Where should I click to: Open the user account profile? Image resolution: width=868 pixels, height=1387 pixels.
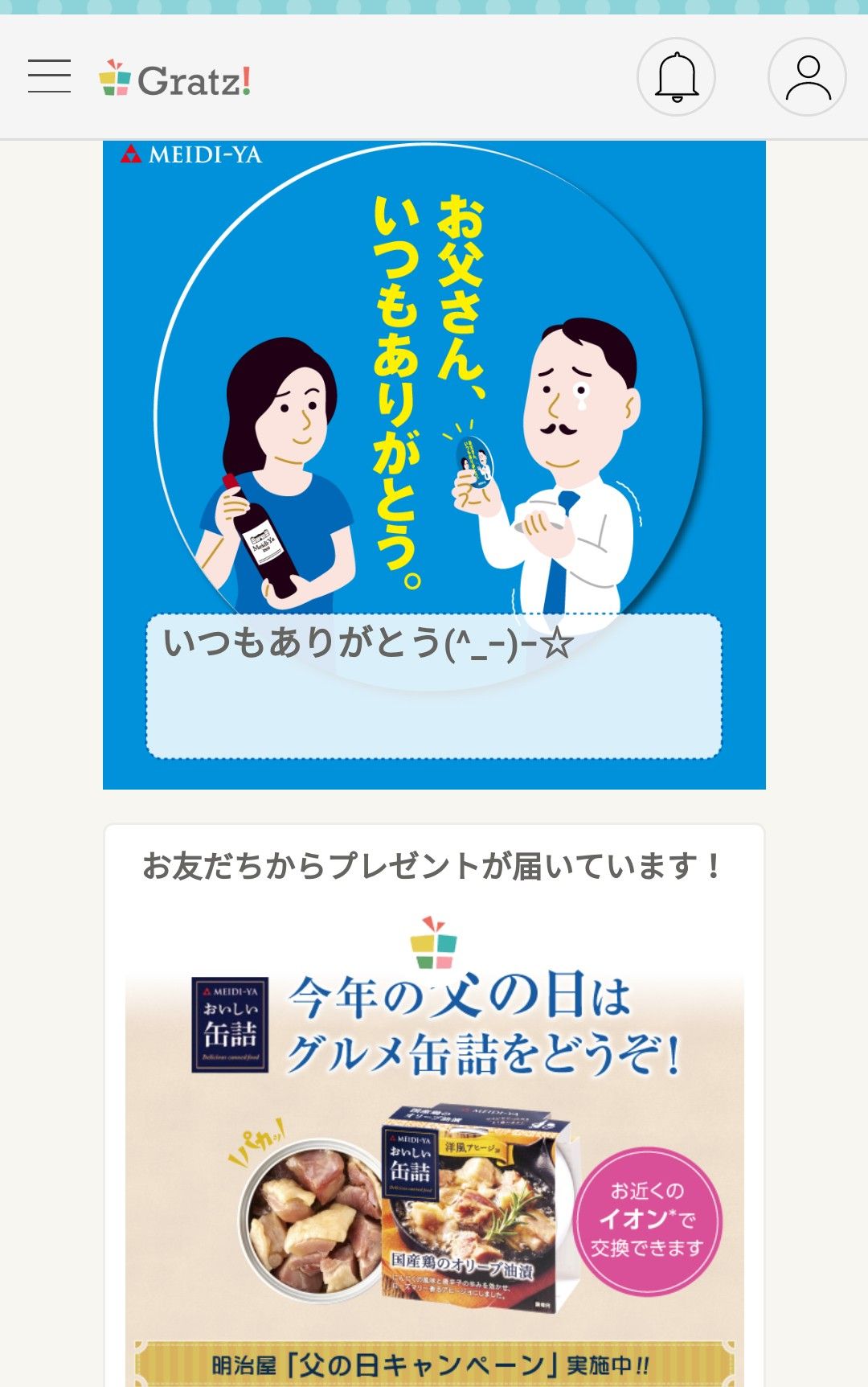(x=807, y=77)
